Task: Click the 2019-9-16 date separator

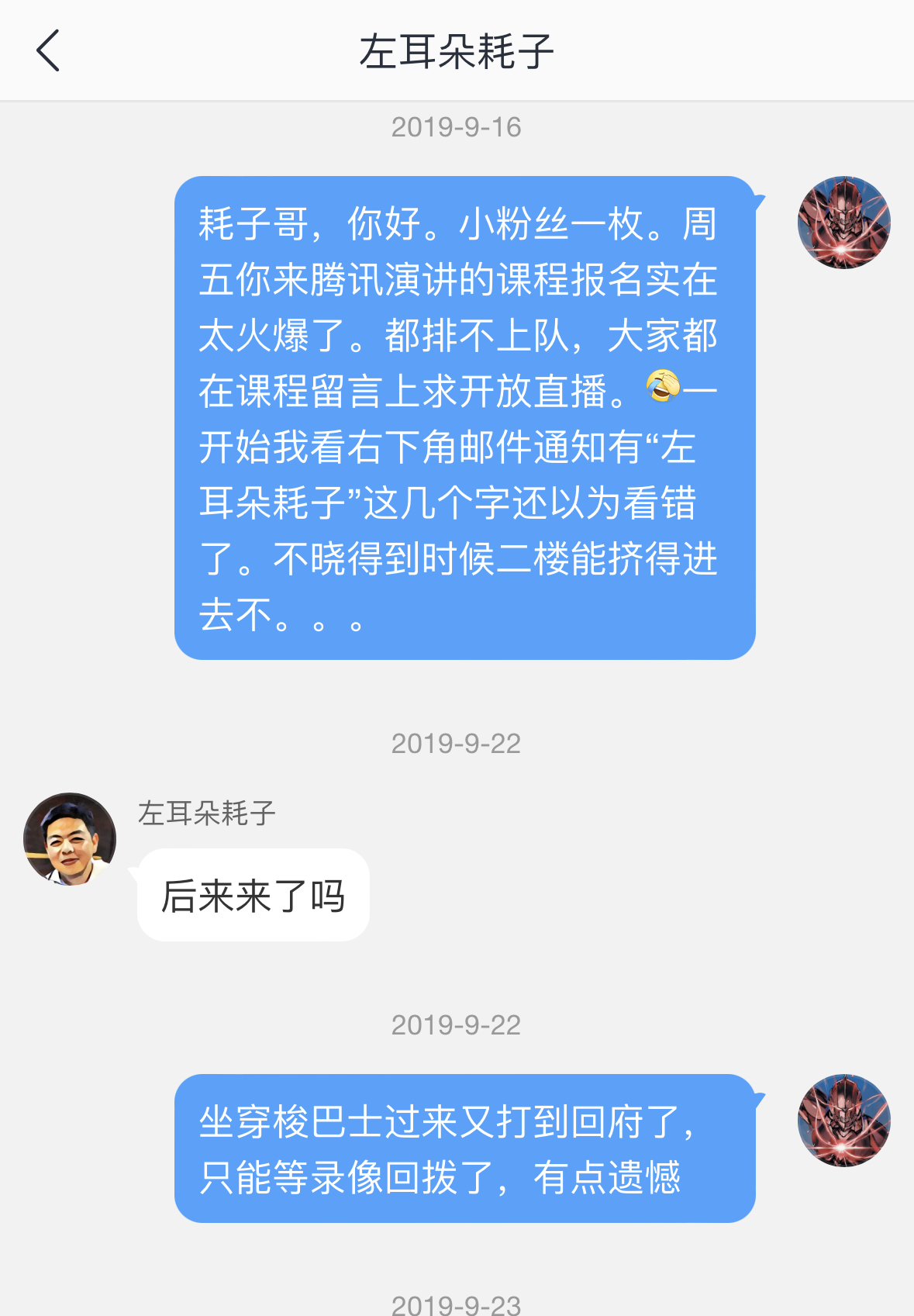Action: coord(457,127)
